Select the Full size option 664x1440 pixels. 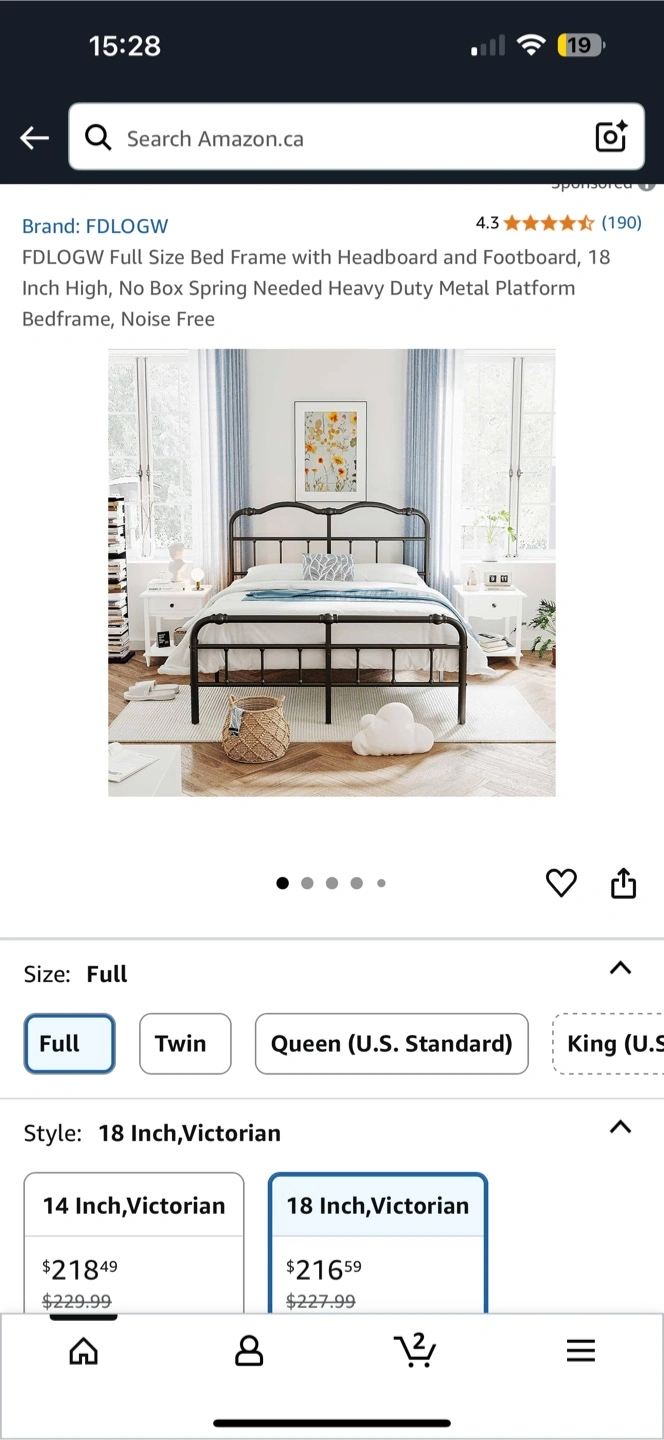point(69,1044)
